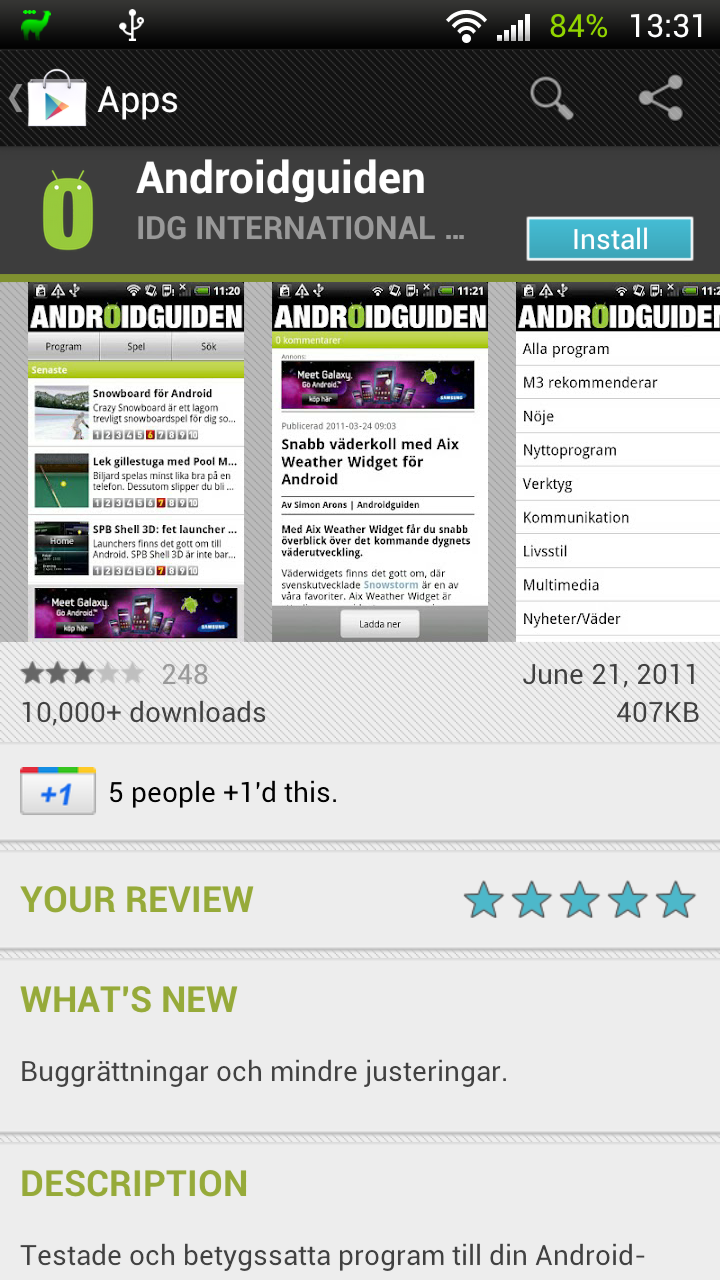The image size is (720, 1280).
Task: Rate the app with the review stars
Action: pyautogui.click(x=580, y=900)
